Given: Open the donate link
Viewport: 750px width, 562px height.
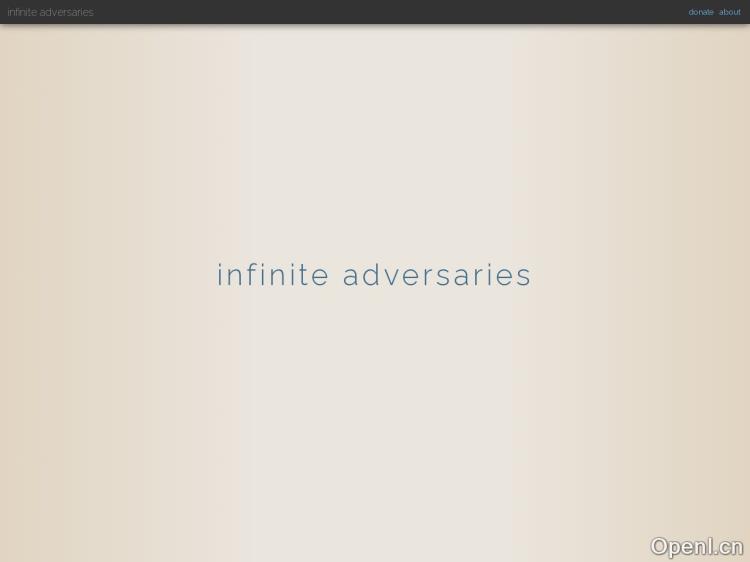Looking at the screenshot, I should click(700, 12).
